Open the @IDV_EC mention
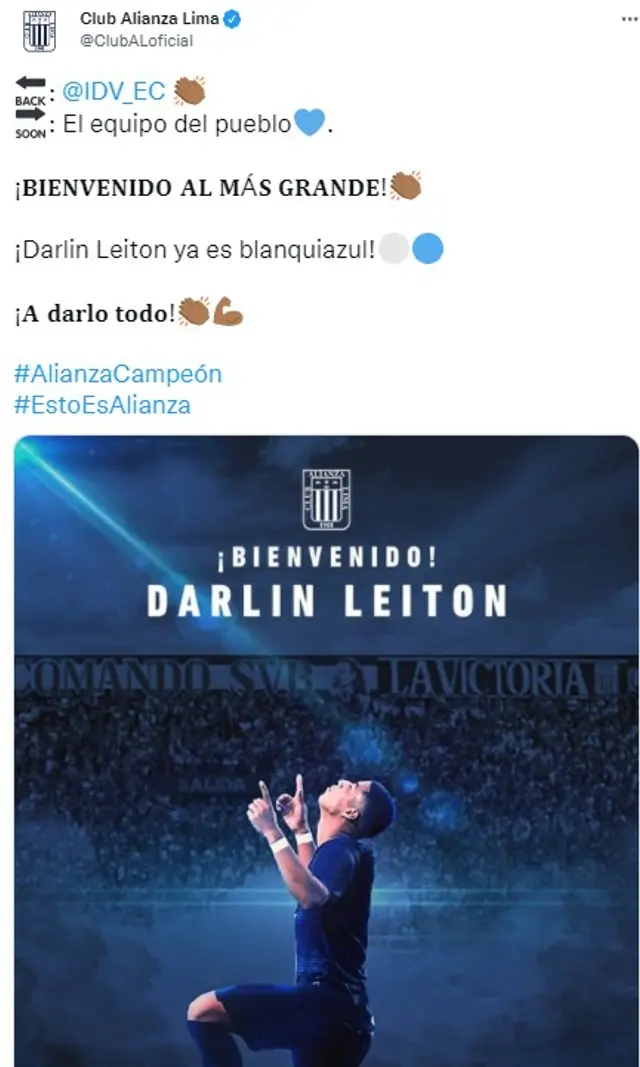This screenshot has width=640, height=1067. [x=113, y=92]
